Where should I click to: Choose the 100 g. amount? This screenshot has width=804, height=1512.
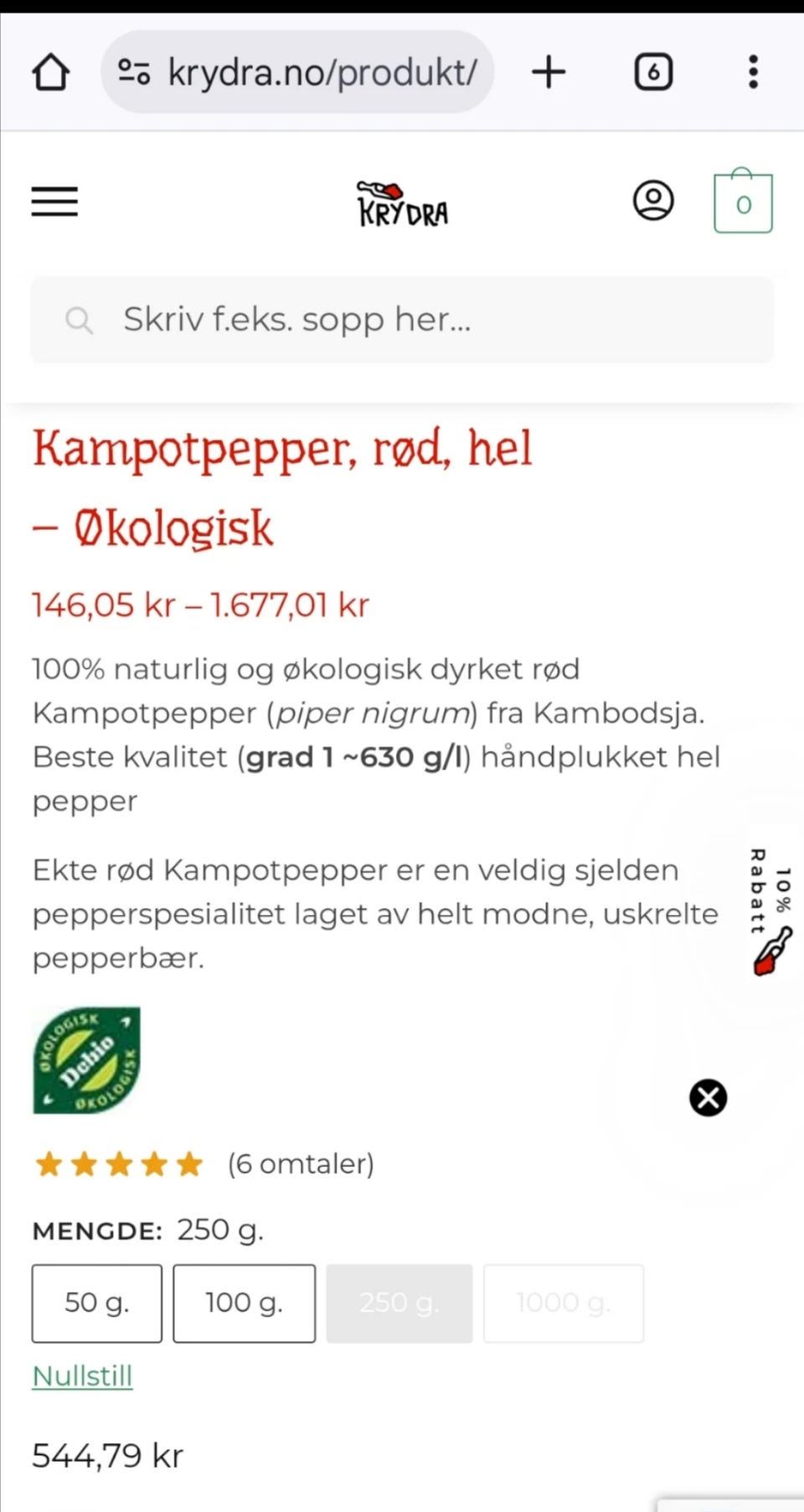coord(244,1303)
